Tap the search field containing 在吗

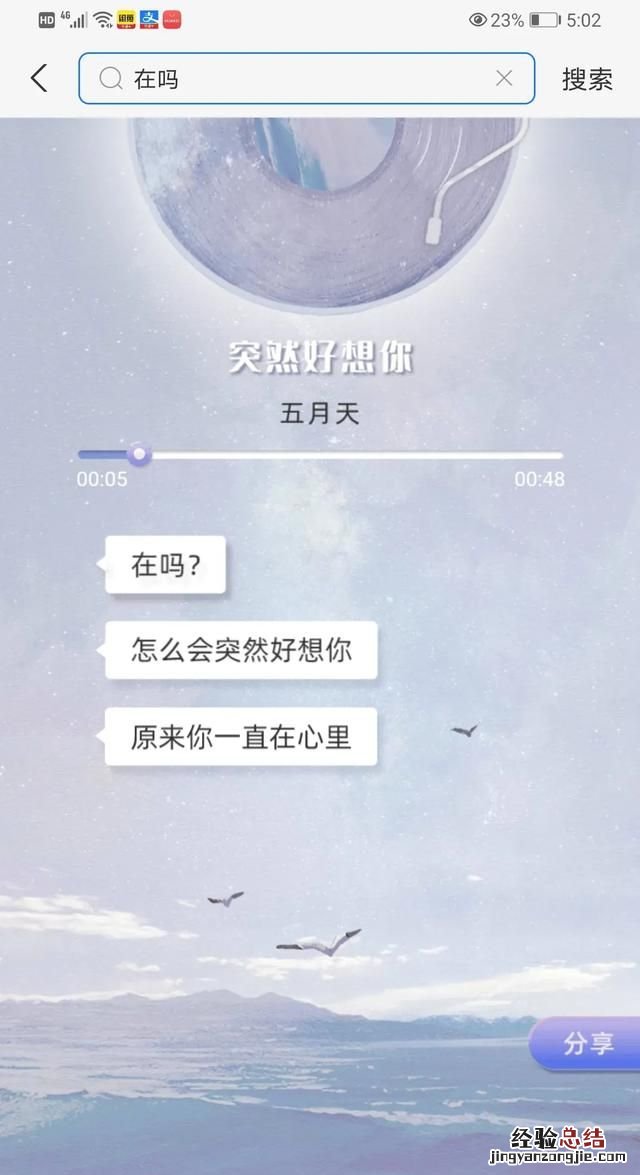click(300, 79)
